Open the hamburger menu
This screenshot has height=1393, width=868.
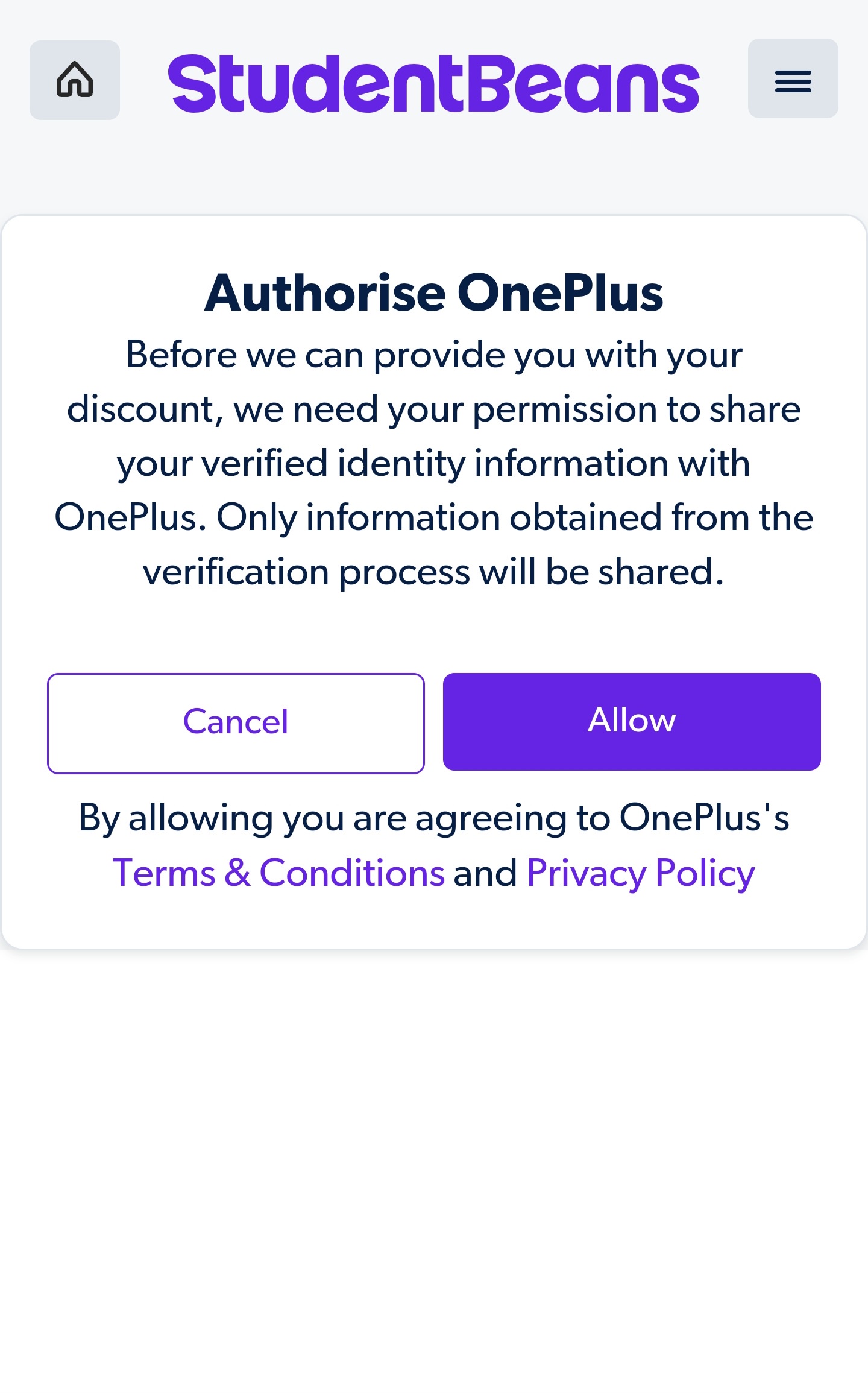[793, 79]
